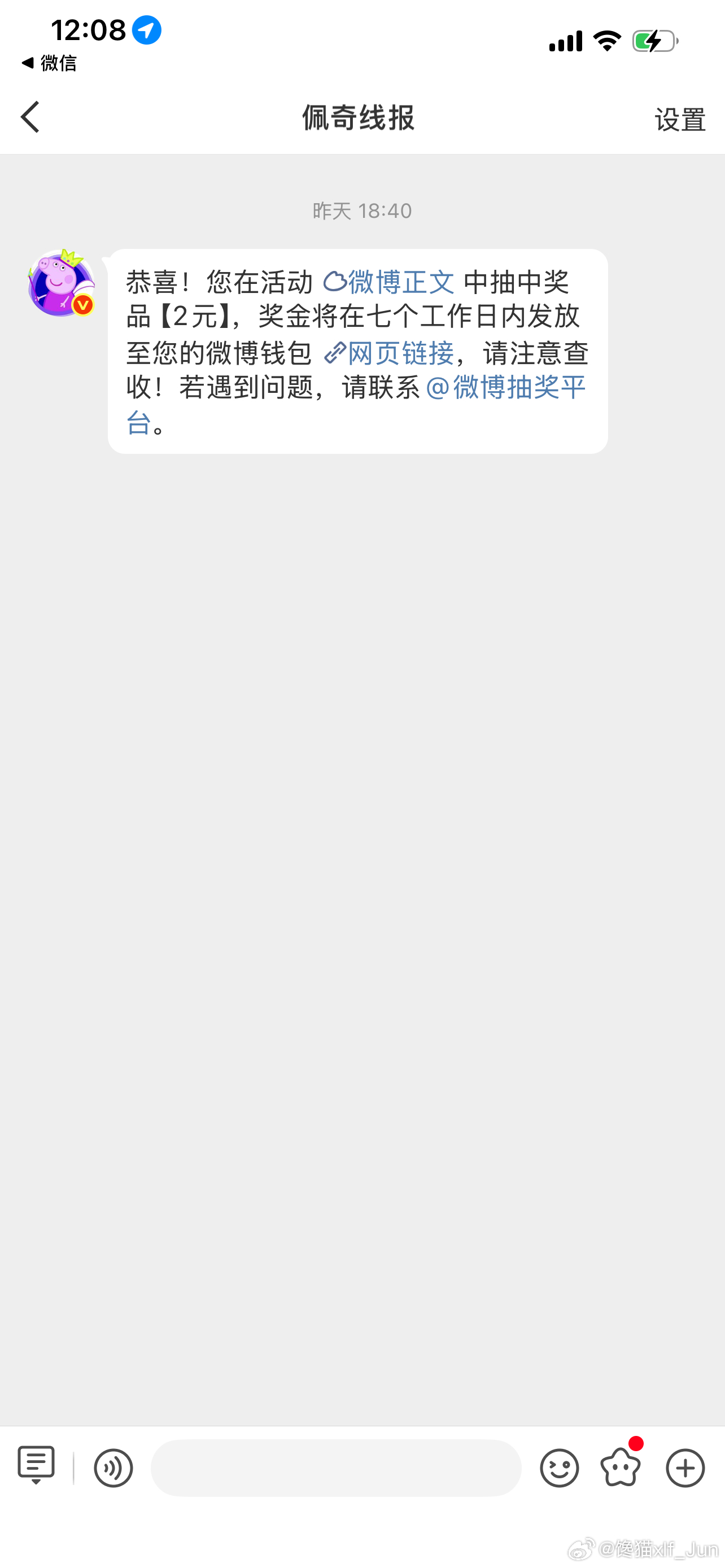
Task: Open the 网页链接 link
Action: [x=389, y=352]
